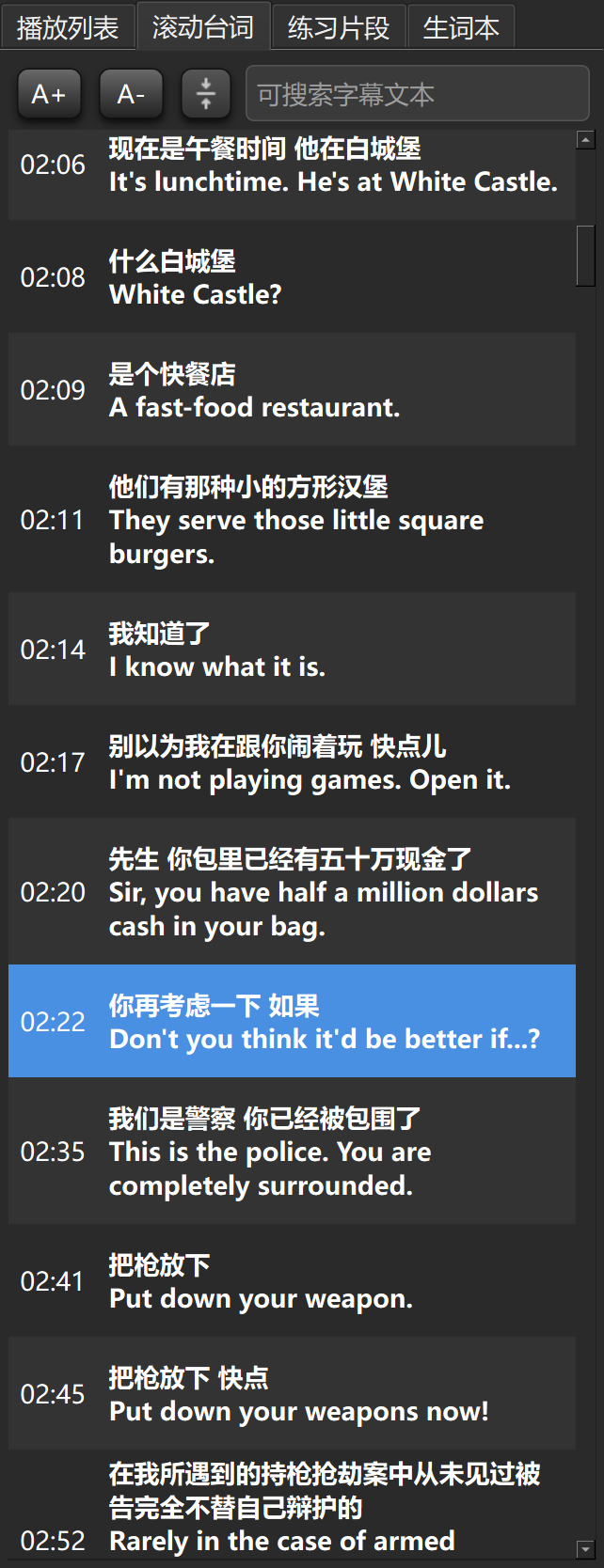Switch to the 播放列表 tab
This screenshot has width=604, height=1568.
pyautogui.click(x=68, y=27)
